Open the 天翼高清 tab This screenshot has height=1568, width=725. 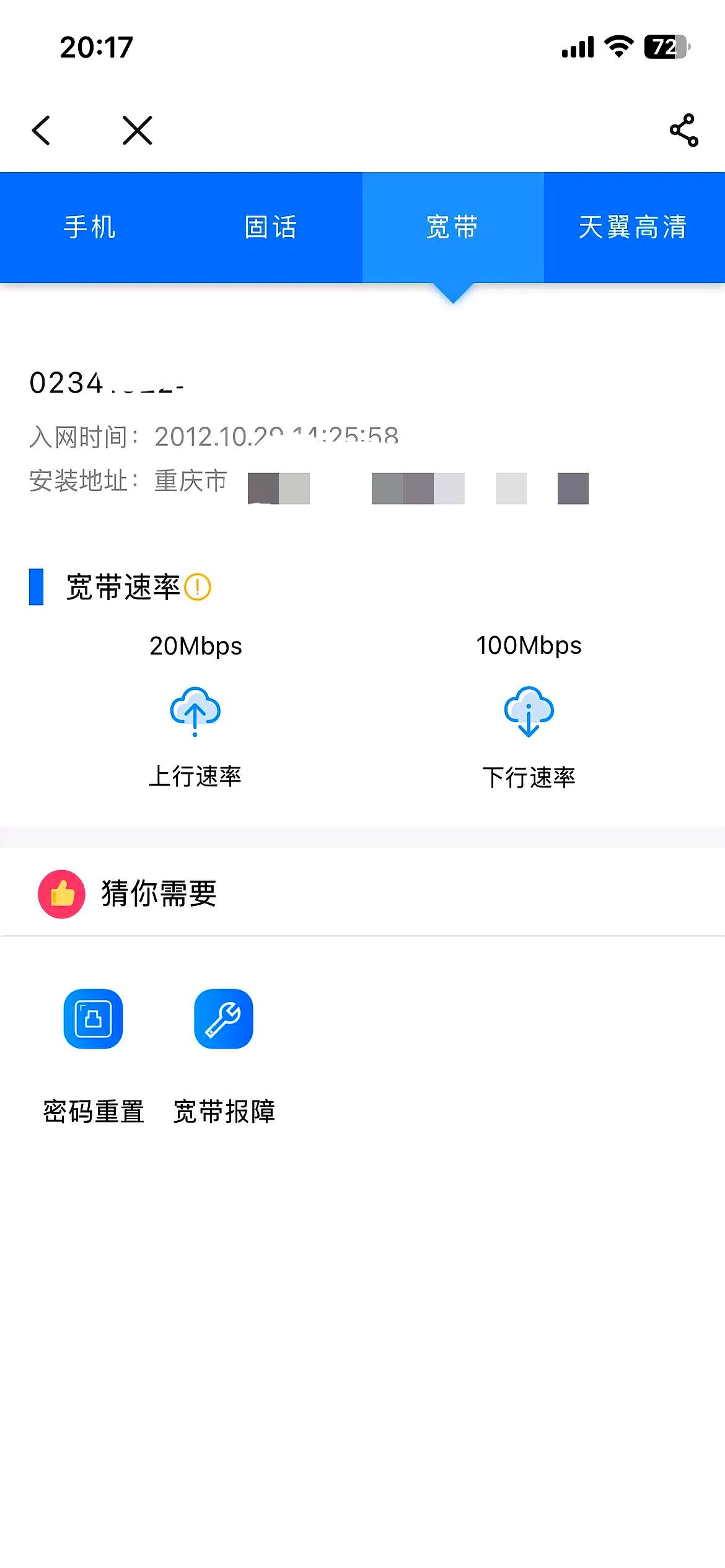pyautogui.click(x=633, y=227)
